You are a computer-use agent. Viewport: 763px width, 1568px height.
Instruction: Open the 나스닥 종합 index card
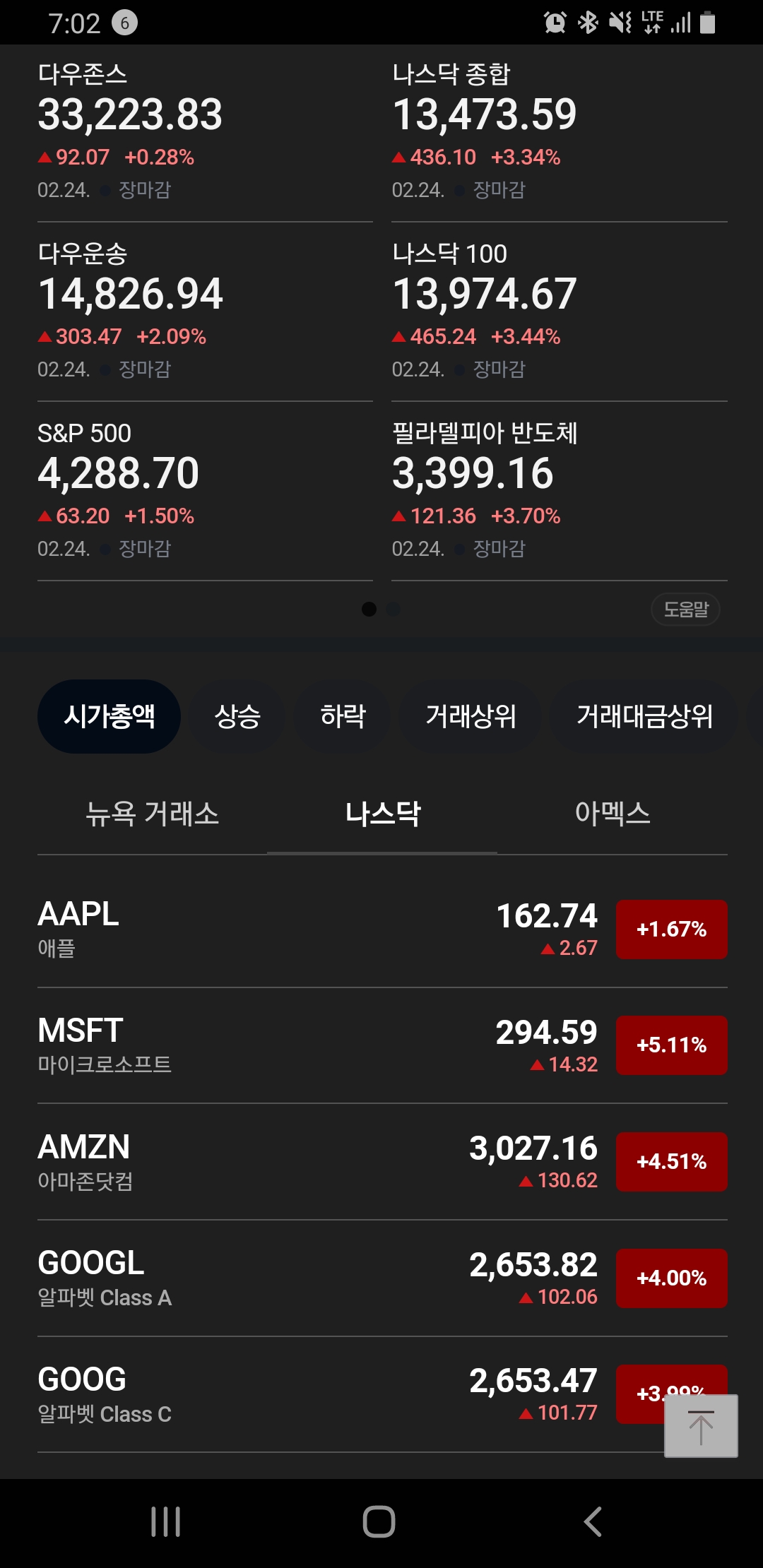click(560, 133)
